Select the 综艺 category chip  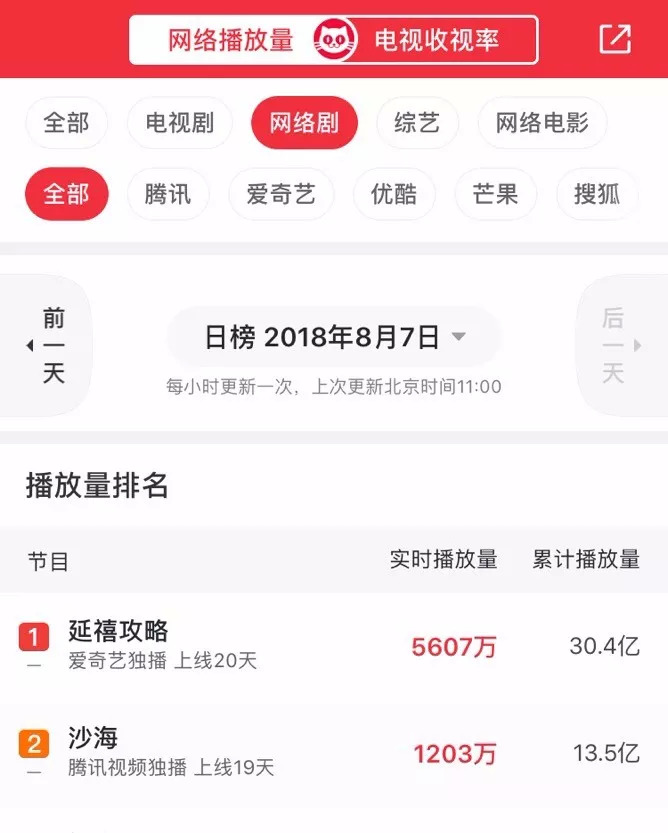[x=417, y=123]
